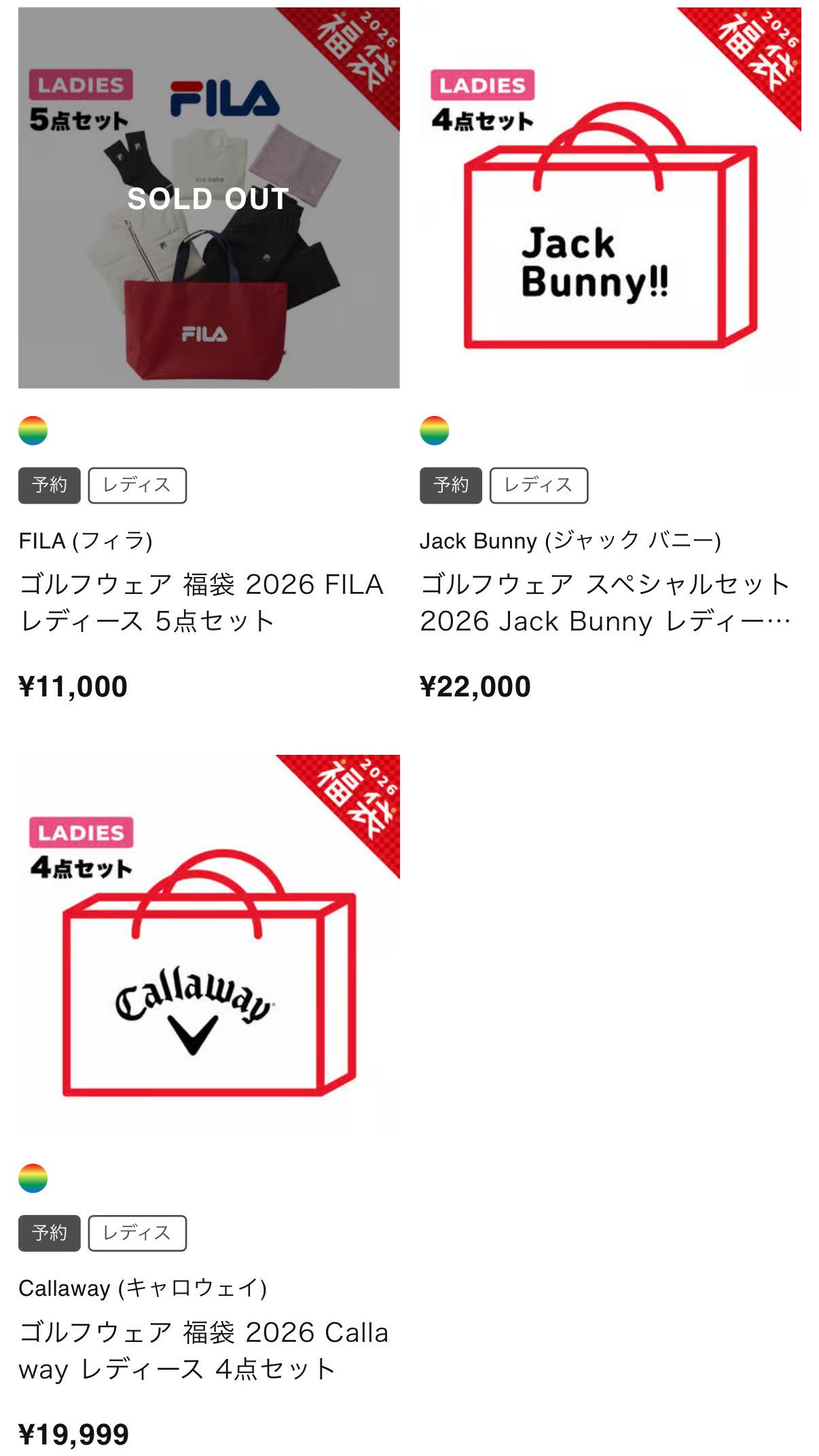Image resolution: width=819 pixels, height=1456 pixels.
Task: Tap the Jack Bunny product title link
Action: coord(604,603)
